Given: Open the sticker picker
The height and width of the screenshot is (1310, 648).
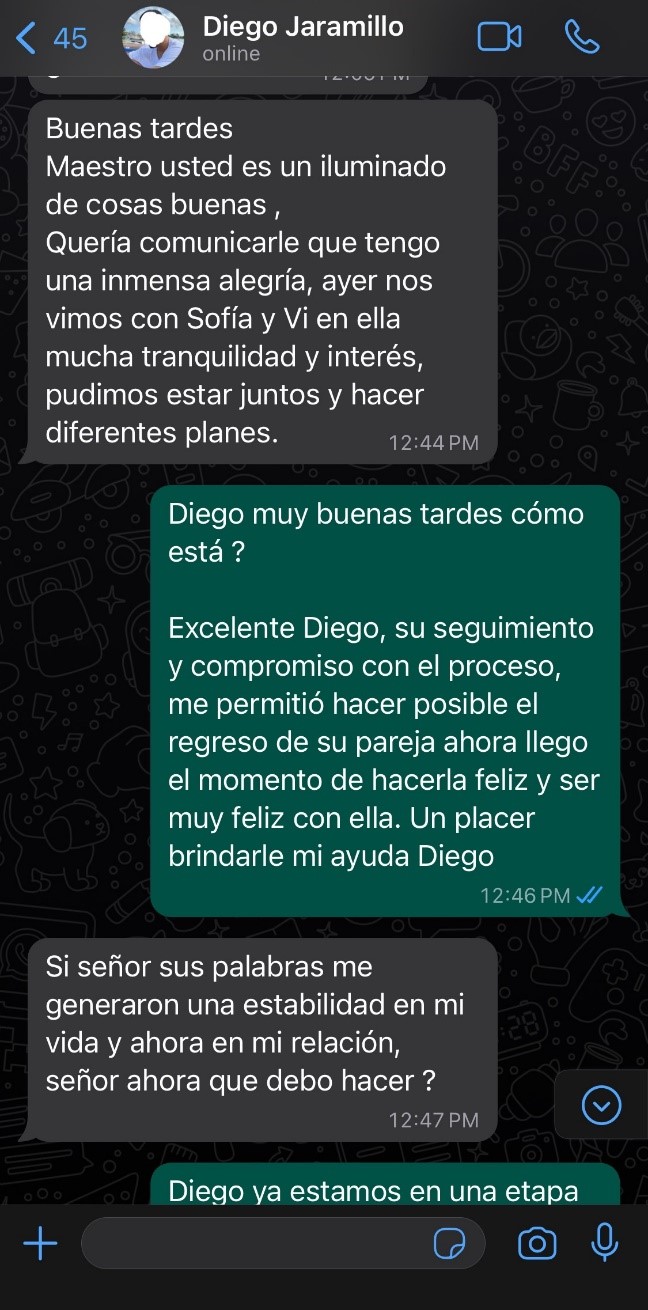Looking at the screenshot, I should click(x=449, y=1244).
